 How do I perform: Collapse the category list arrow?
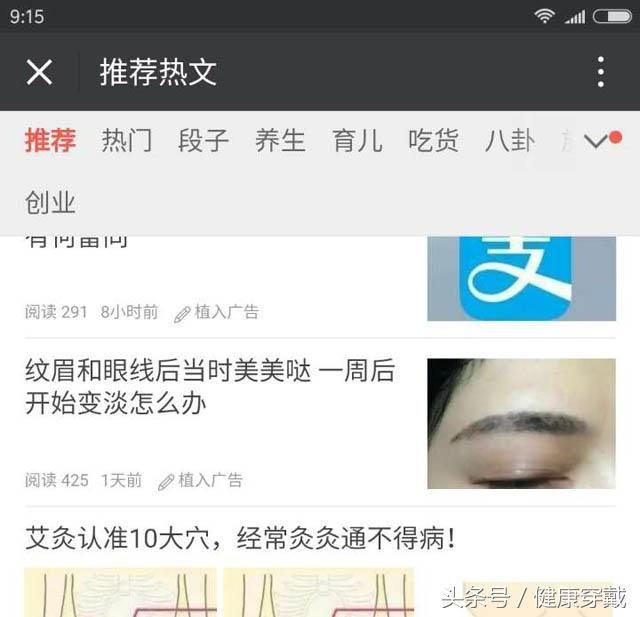pyautogui.click(x=596, y=141)
